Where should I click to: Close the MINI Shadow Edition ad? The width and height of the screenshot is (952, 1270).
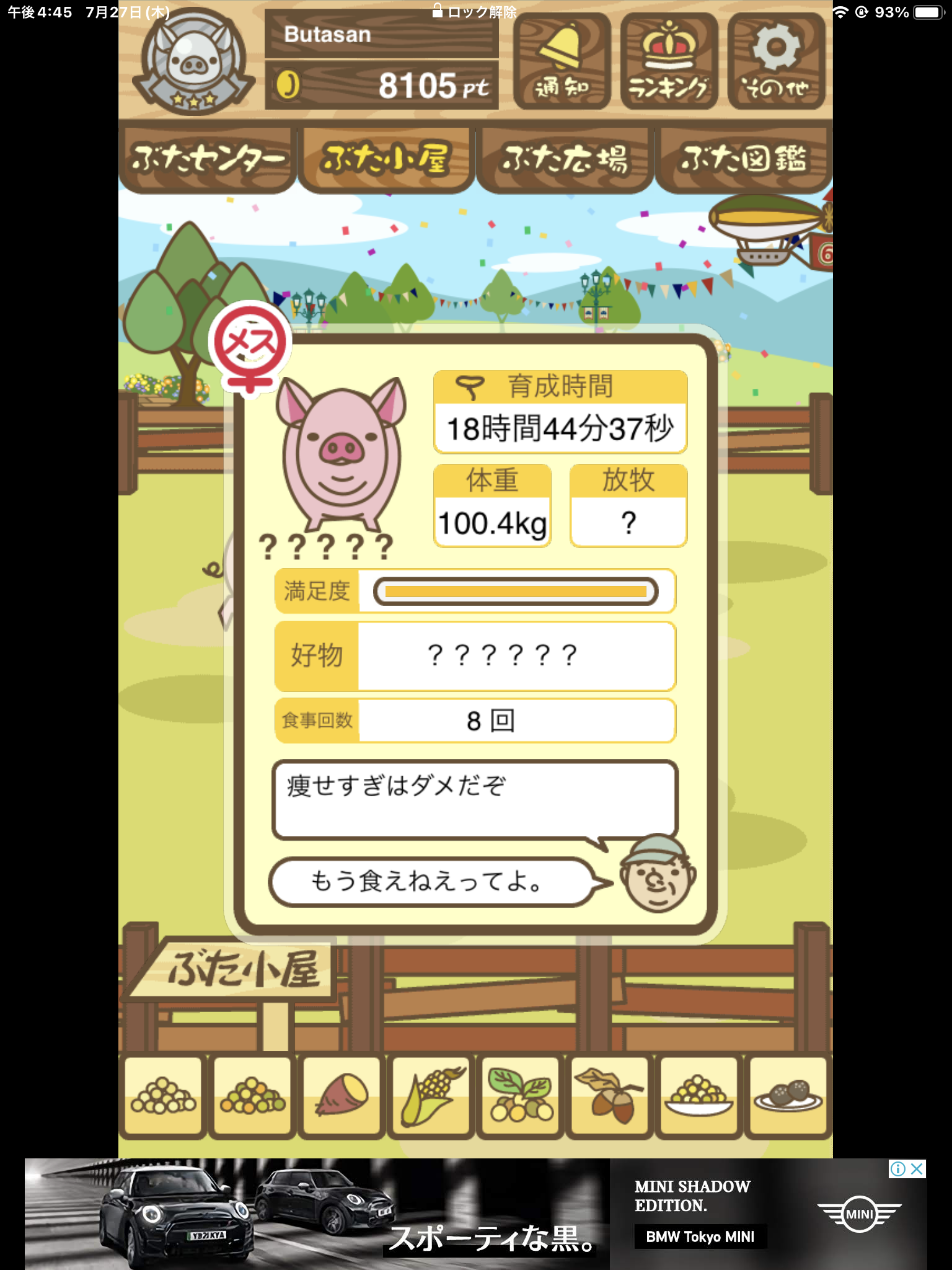click(917, 1169)
